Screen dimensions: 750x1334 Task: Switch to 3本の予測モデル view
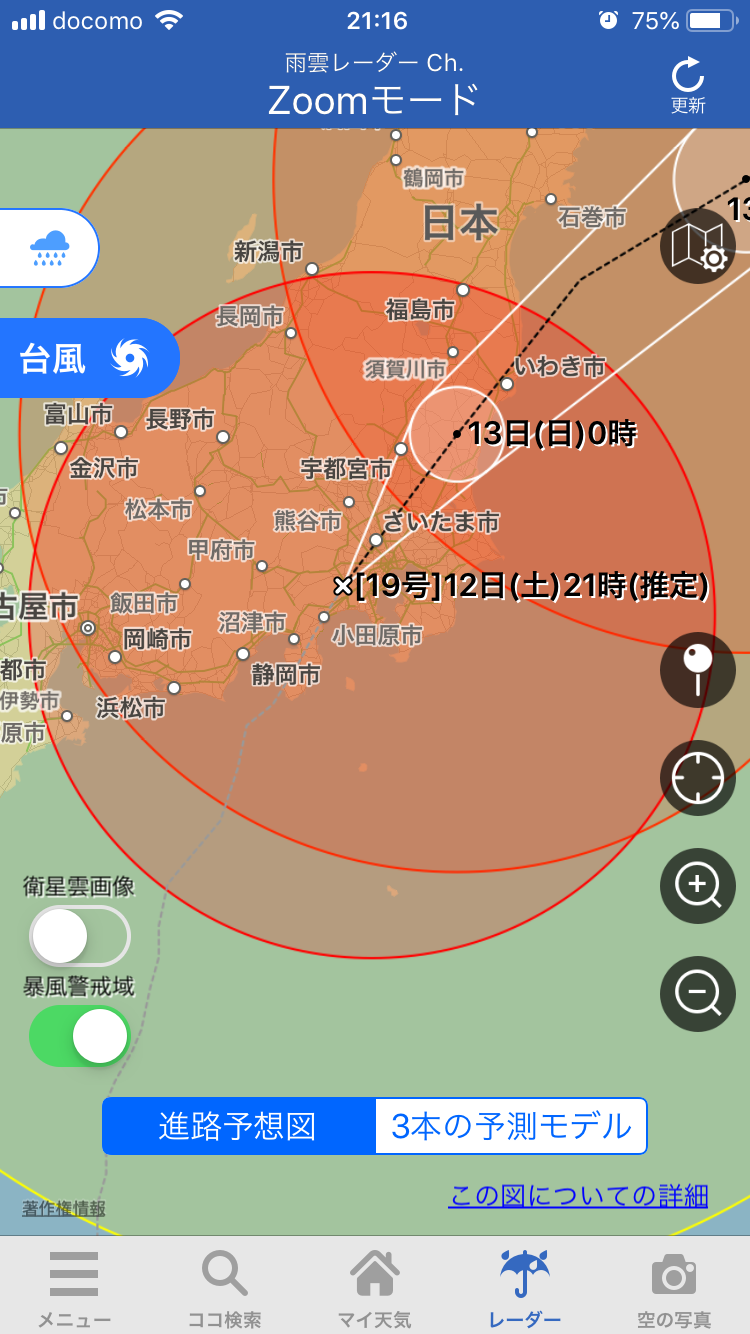tap(511, 1126)
